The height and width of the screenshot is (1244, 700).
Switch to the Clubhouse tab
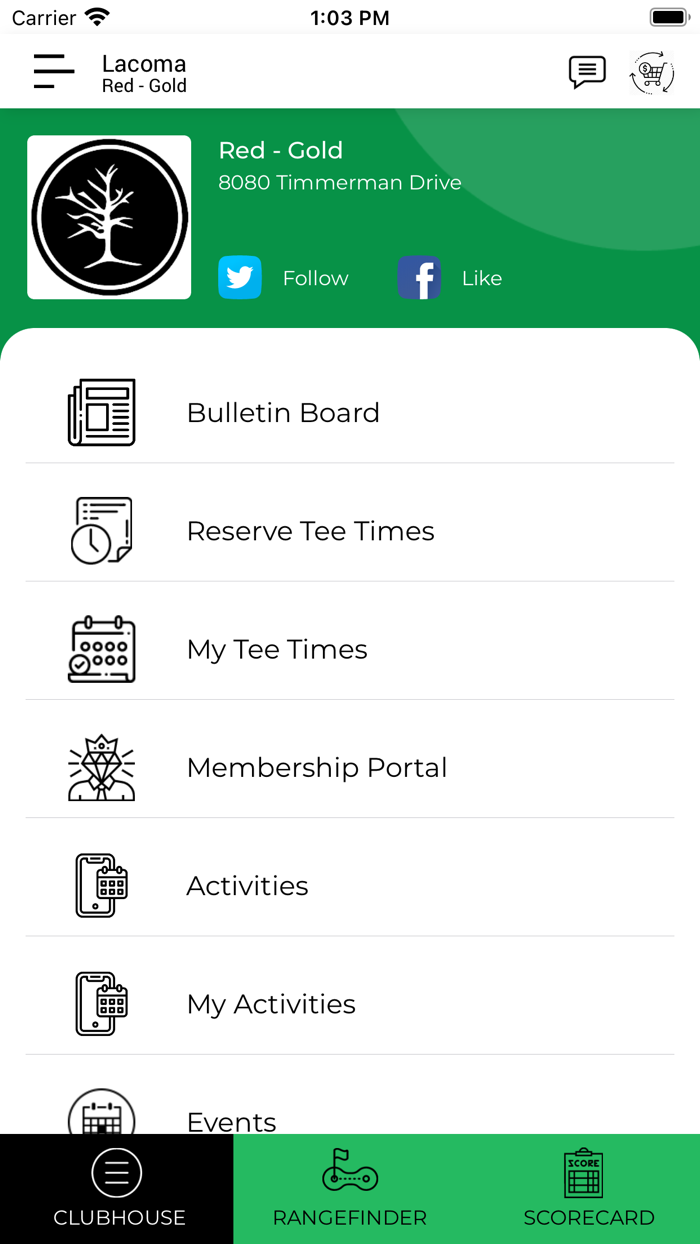pyautogui.click(x=118, y=1189)
